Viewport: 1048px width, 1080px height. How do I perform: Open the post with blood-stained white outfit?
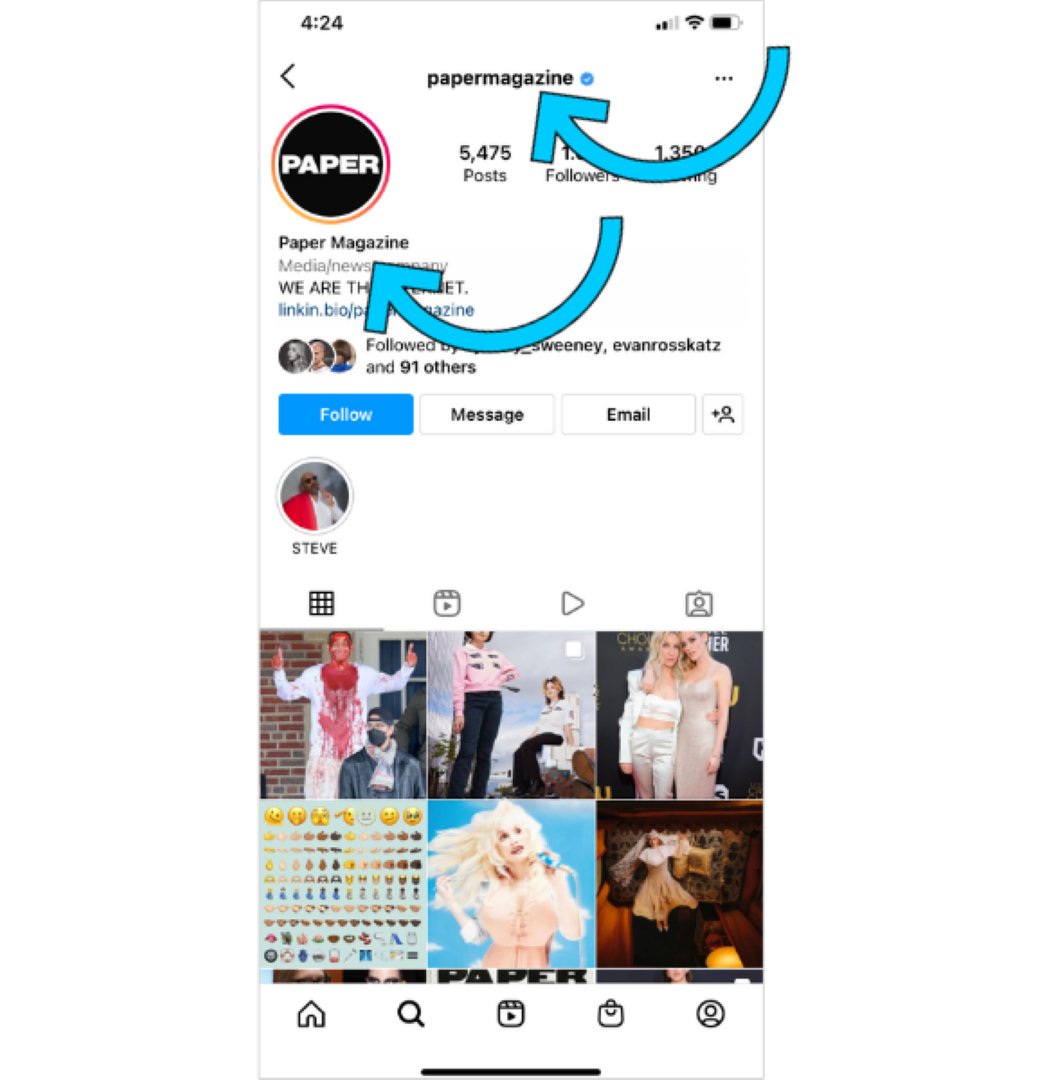pos(343,714)
